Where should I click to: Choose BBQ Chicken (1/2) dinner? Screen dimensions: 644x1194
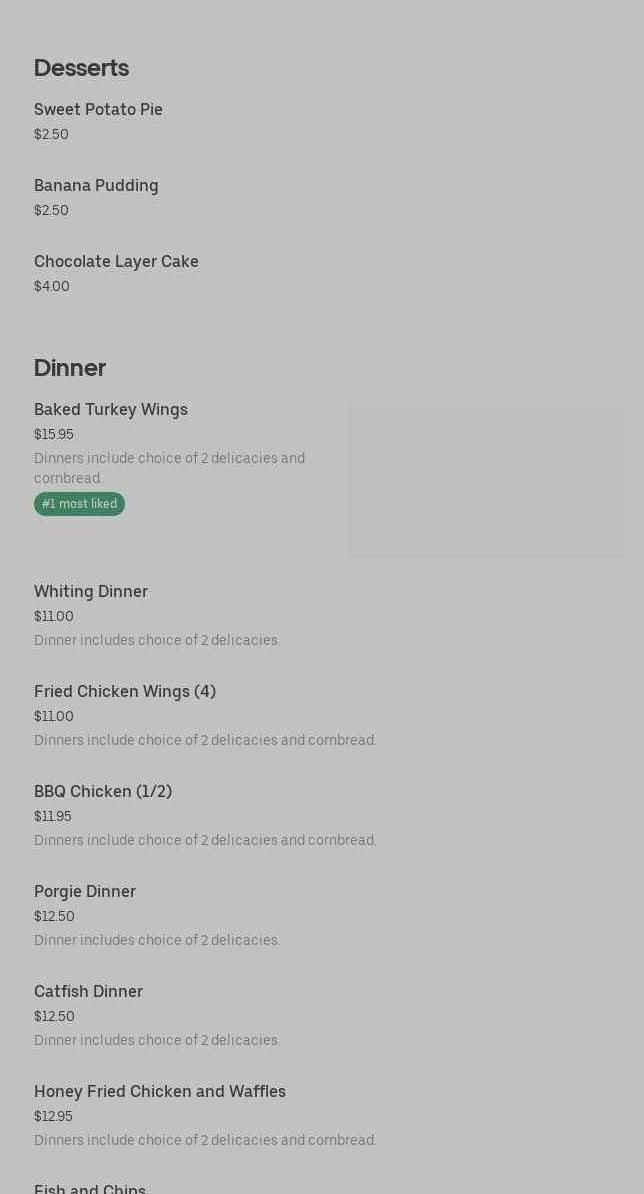point(103,792)
